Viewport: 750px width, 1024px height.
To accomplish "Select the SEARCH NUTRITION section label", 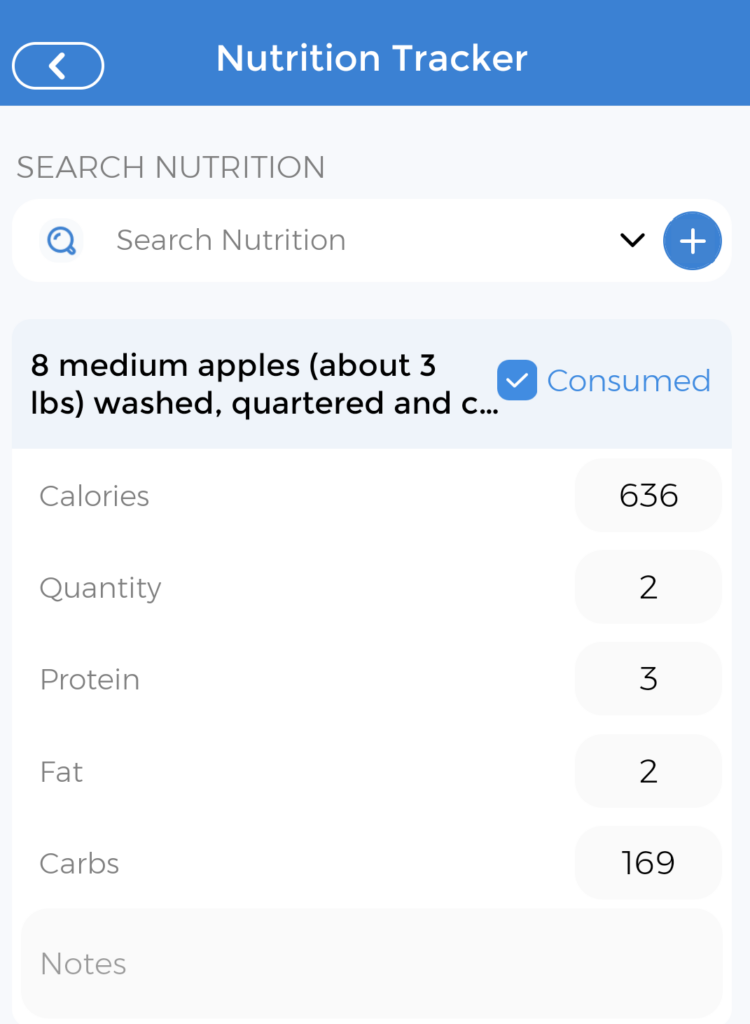I will point(170,167).
